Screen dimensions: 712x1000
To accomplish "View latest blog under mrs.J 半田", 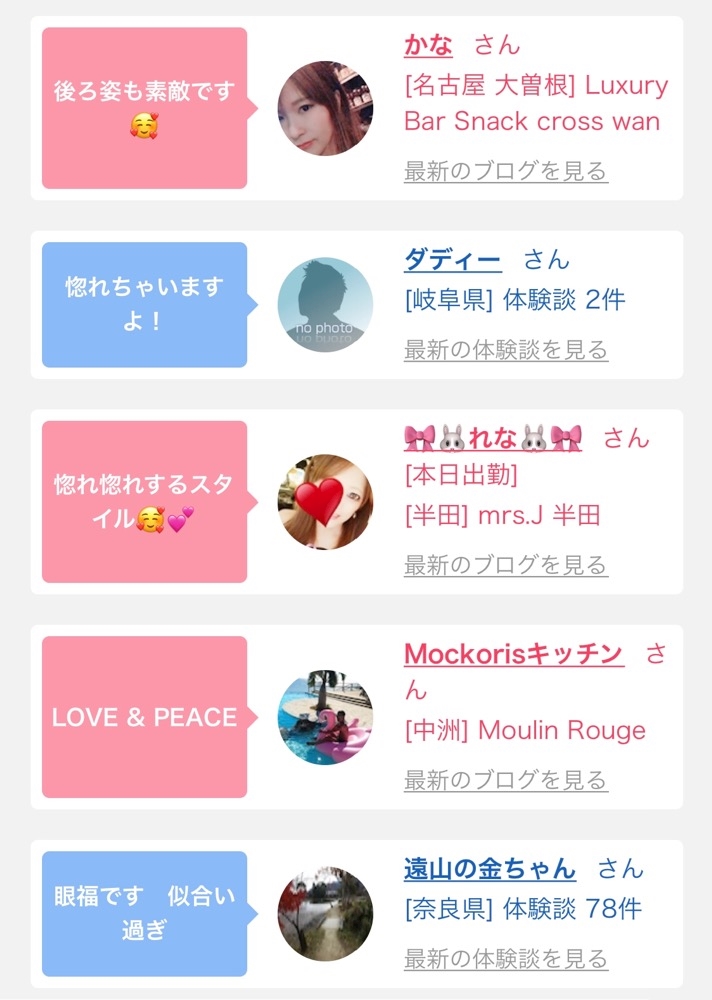I will click(x=506, y=564).
